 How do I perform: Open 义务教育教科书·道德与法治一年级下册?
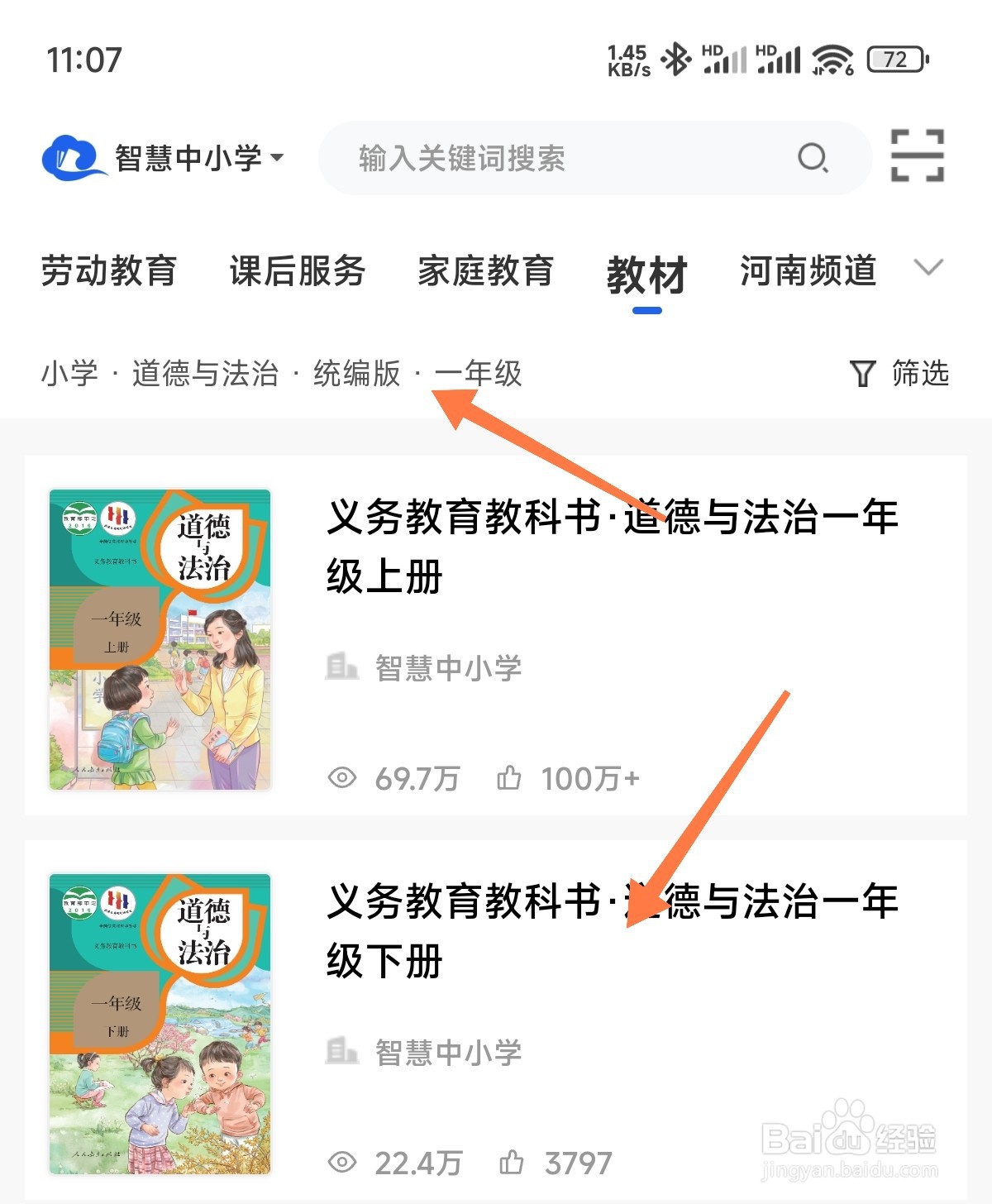[609, 930]
